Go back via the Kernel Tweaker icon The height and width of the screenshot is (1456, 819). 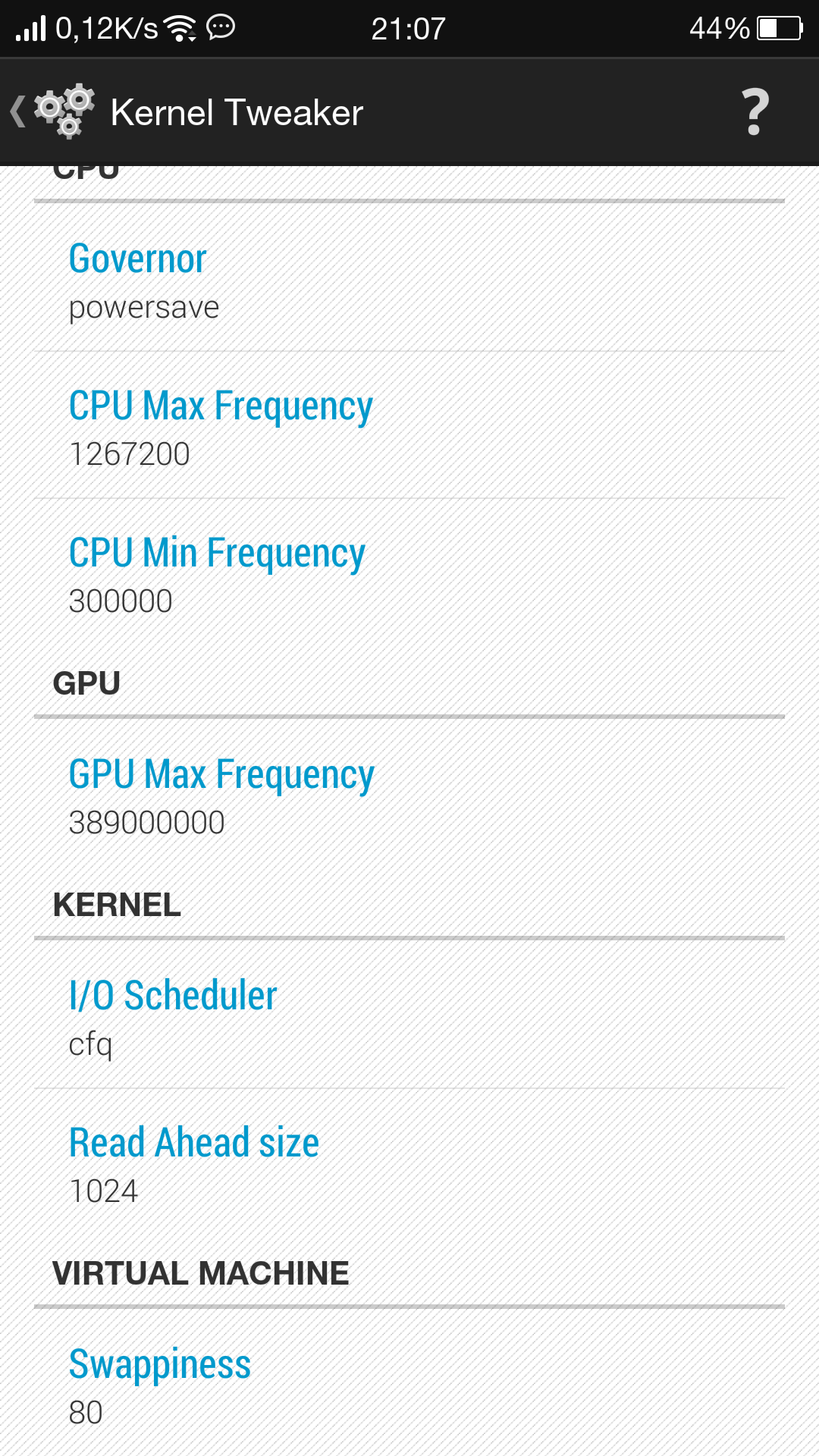coord(53,111)
